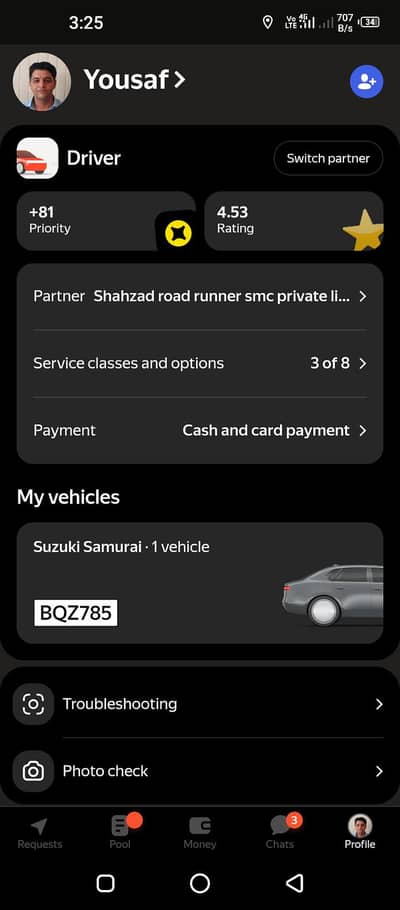This screenshot has height=910, width=400.
Task: Open Yousaf's profile details
Action: coord(134,80)
